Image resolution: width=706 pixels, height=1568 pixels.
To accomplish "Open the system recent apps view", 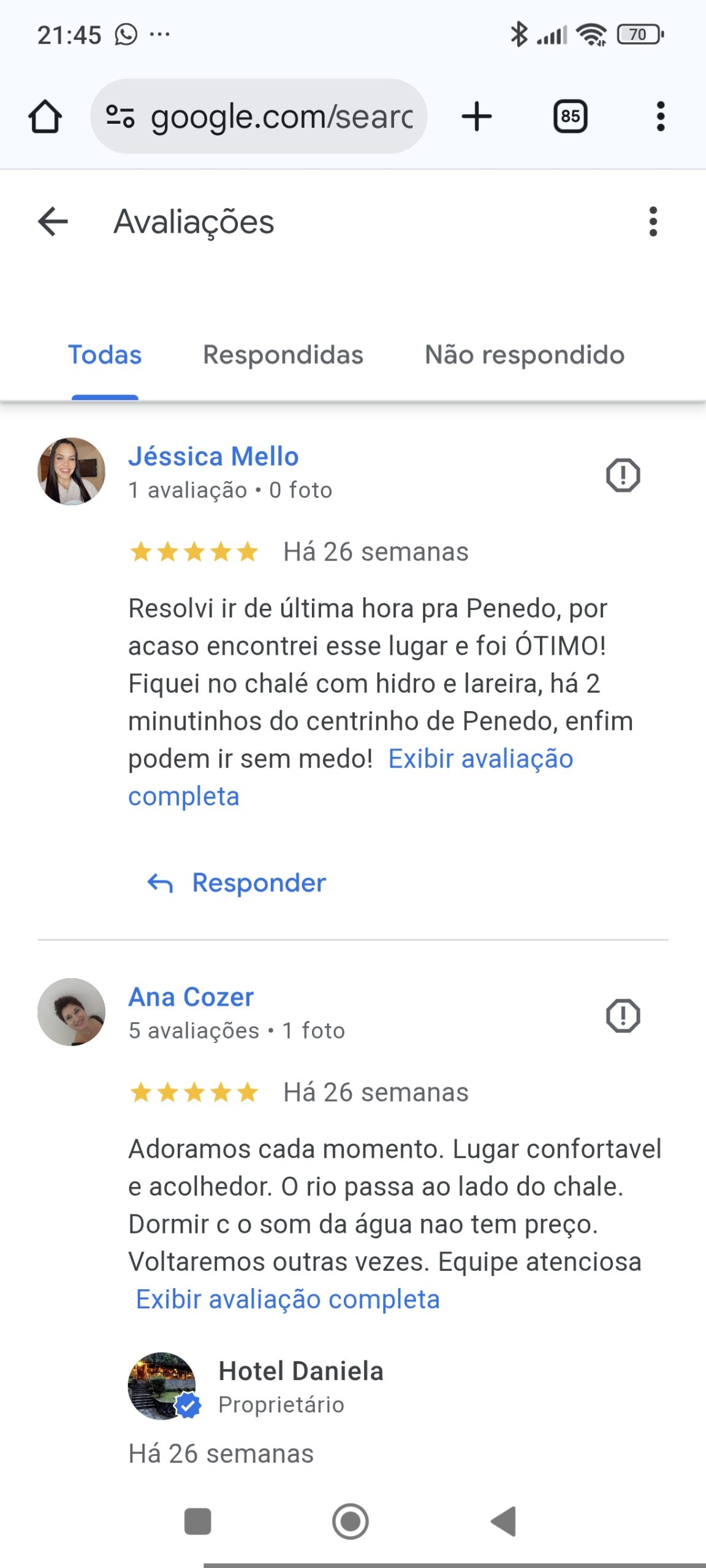I will [197, 1521].
